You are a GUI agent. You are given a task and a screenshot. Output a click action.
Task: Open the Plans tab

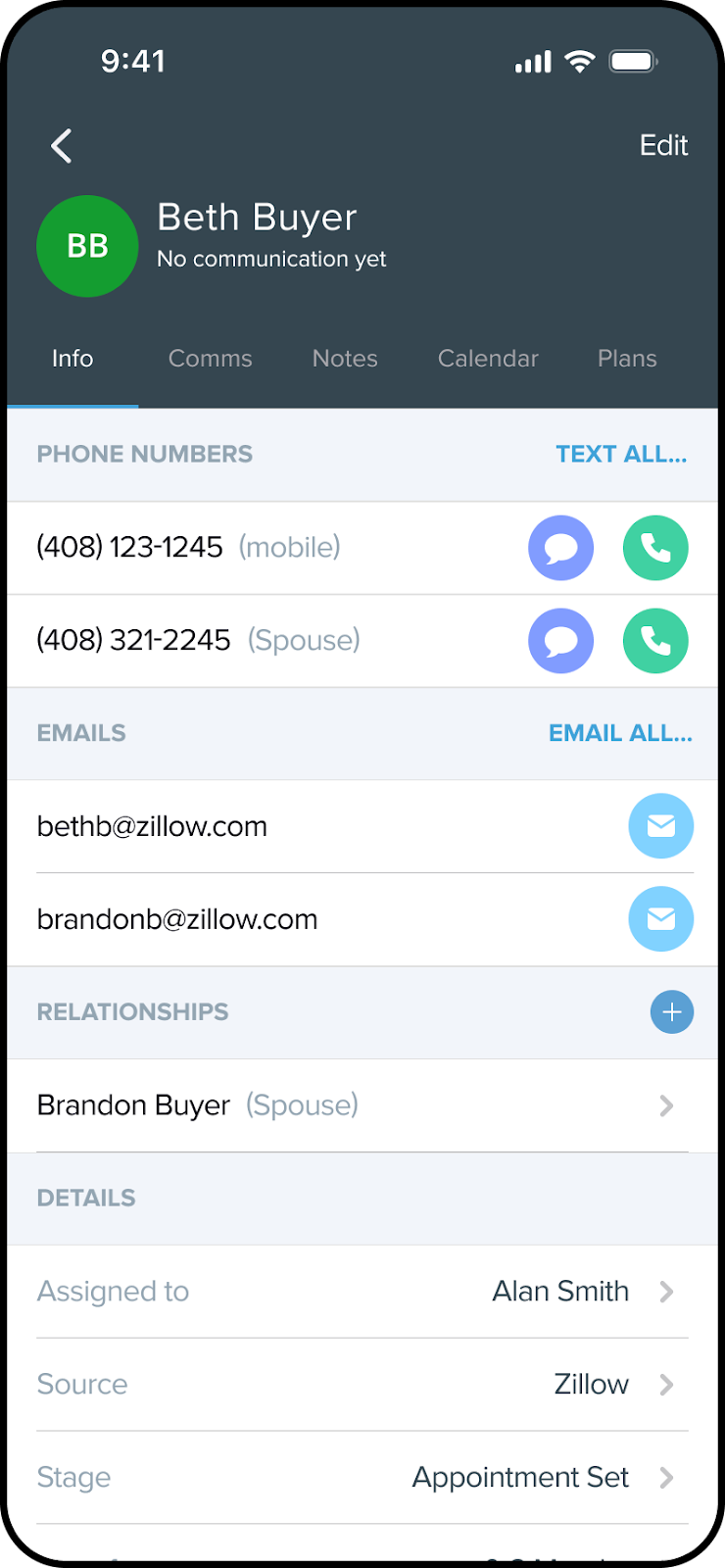(x=627, y=359)
